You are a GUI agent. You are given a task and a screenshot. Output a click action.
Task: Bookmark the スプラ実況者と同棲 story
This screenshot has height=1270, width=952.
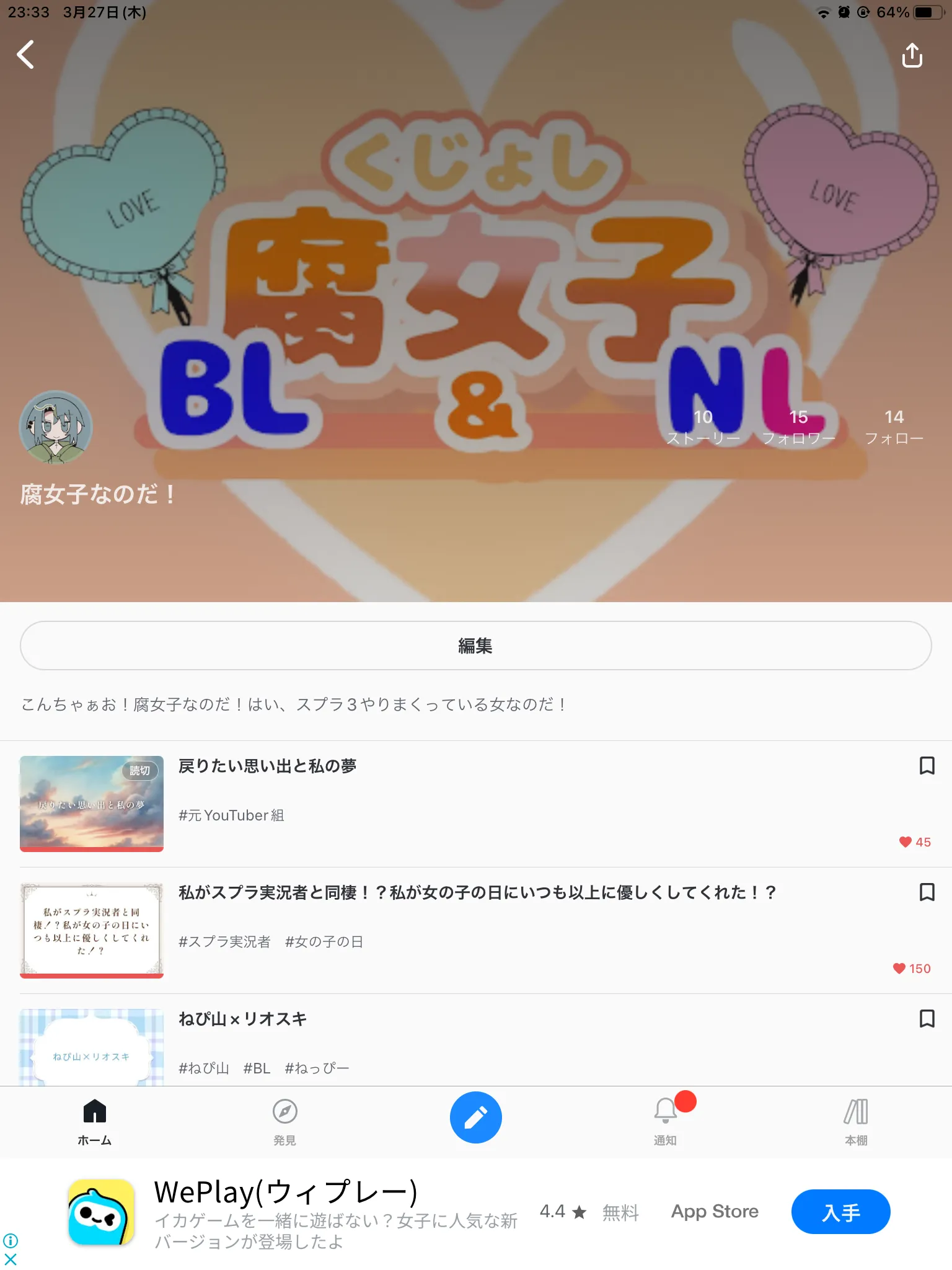click(927, 892)
